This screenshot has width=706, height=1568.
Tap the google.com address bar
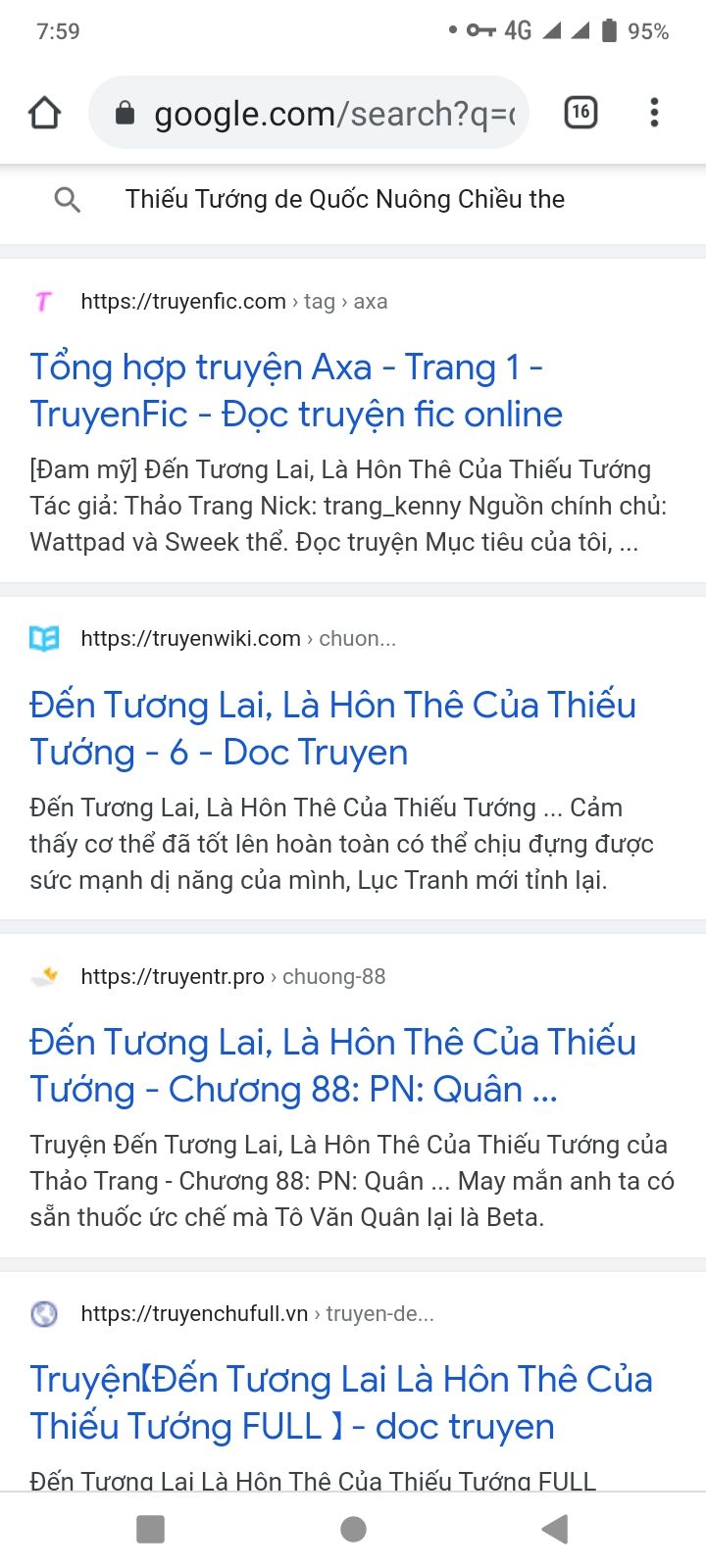tap(309, 113)
